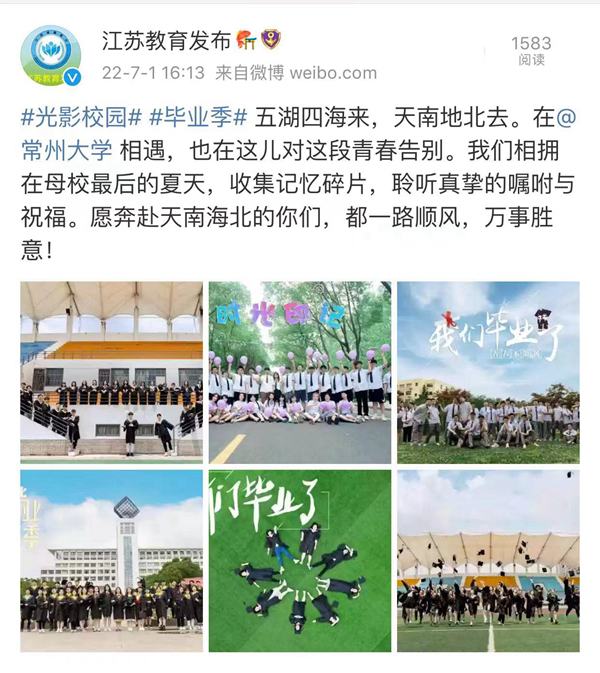600x673 pixels.
Task: View the aerial photo of graduates lying in a circle
Action: pyautogui.click(x=299, y=560)
